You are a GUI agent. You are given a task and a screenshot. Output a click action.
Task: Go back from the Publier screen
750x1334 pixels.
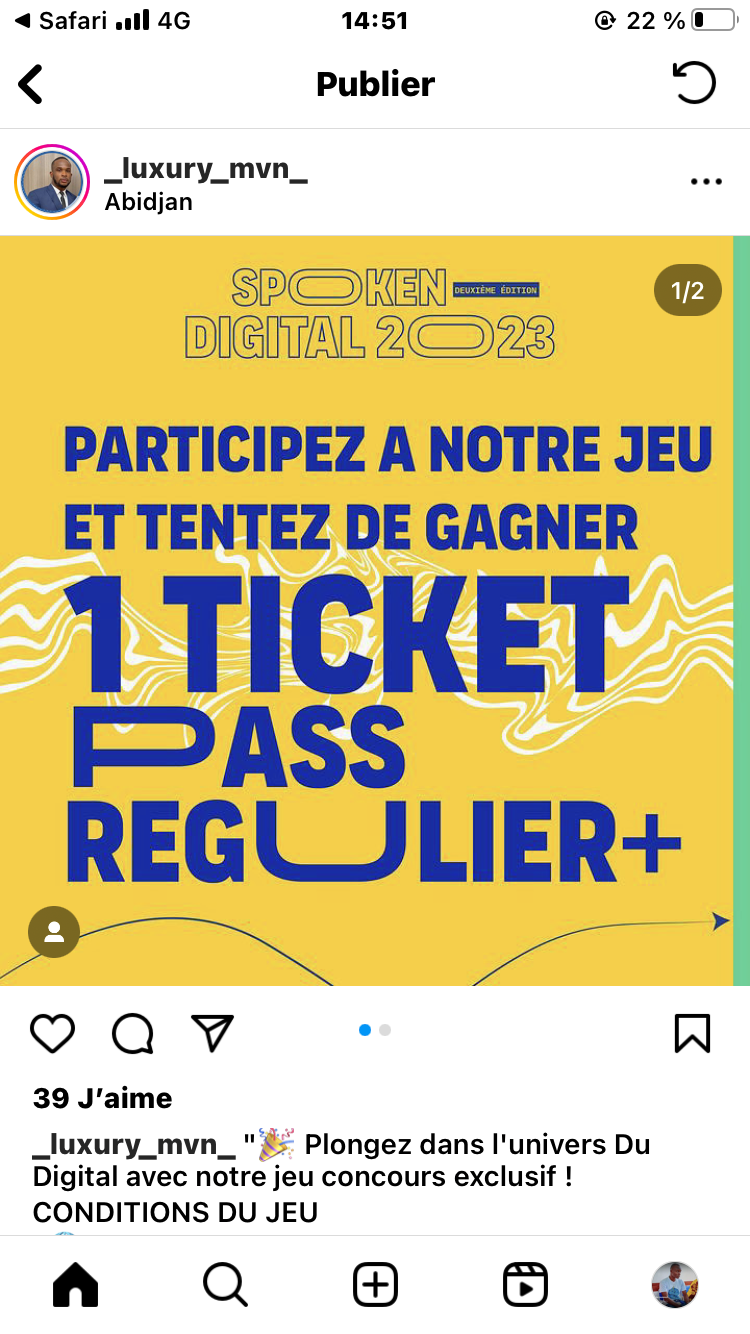(32, 84)
